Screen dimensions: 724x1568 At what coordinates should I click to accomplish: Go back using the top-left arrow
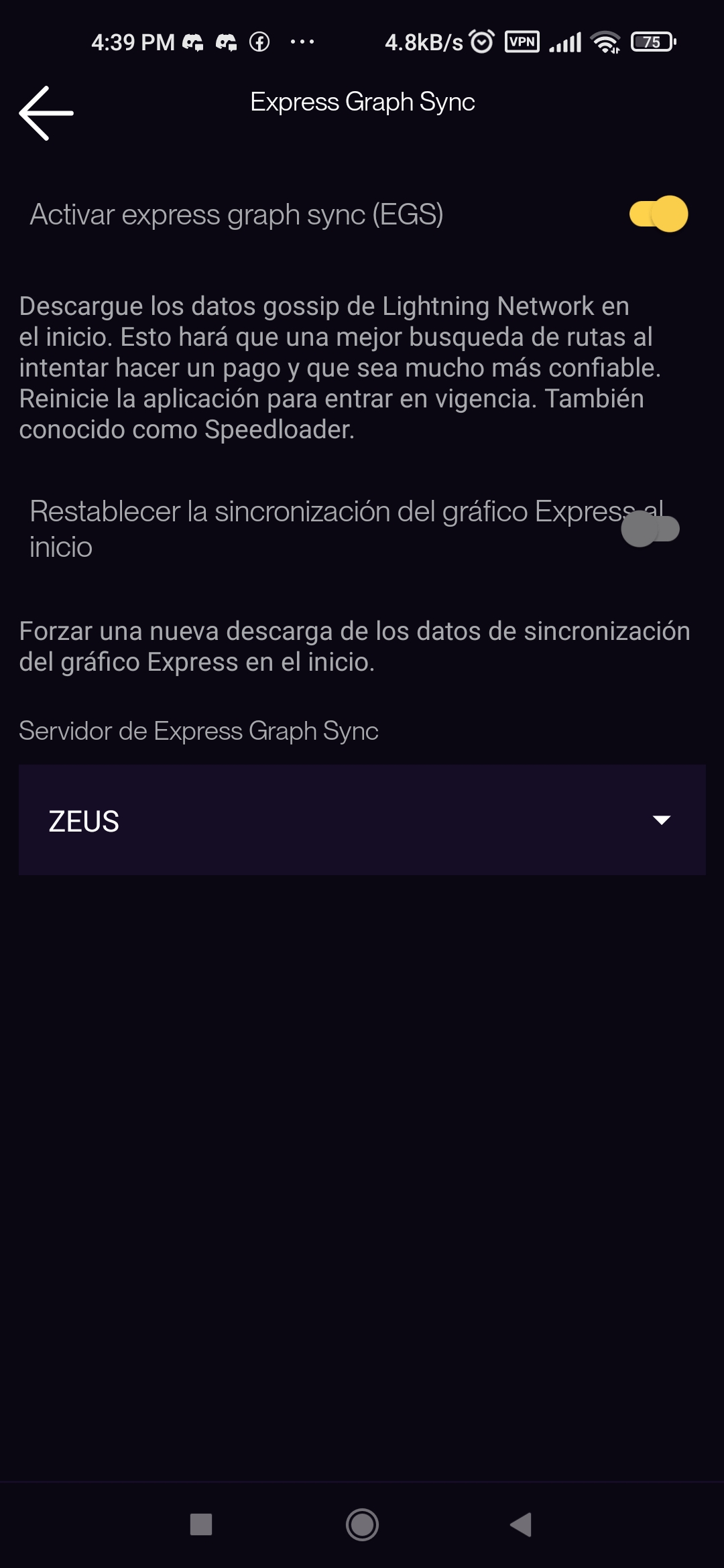pos(46,113)
